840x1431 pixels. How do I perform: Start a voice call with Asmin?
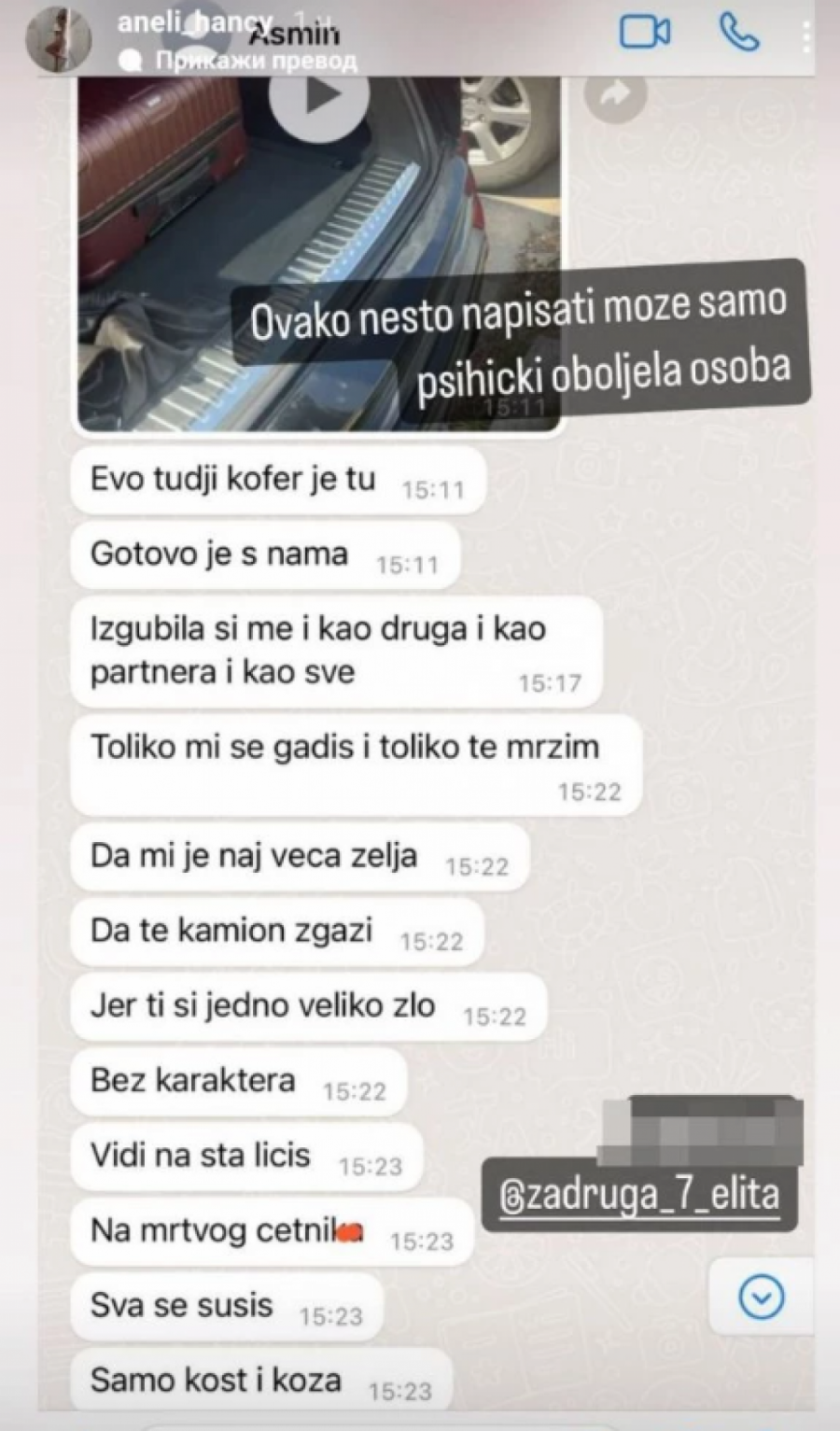coord(739,32)
